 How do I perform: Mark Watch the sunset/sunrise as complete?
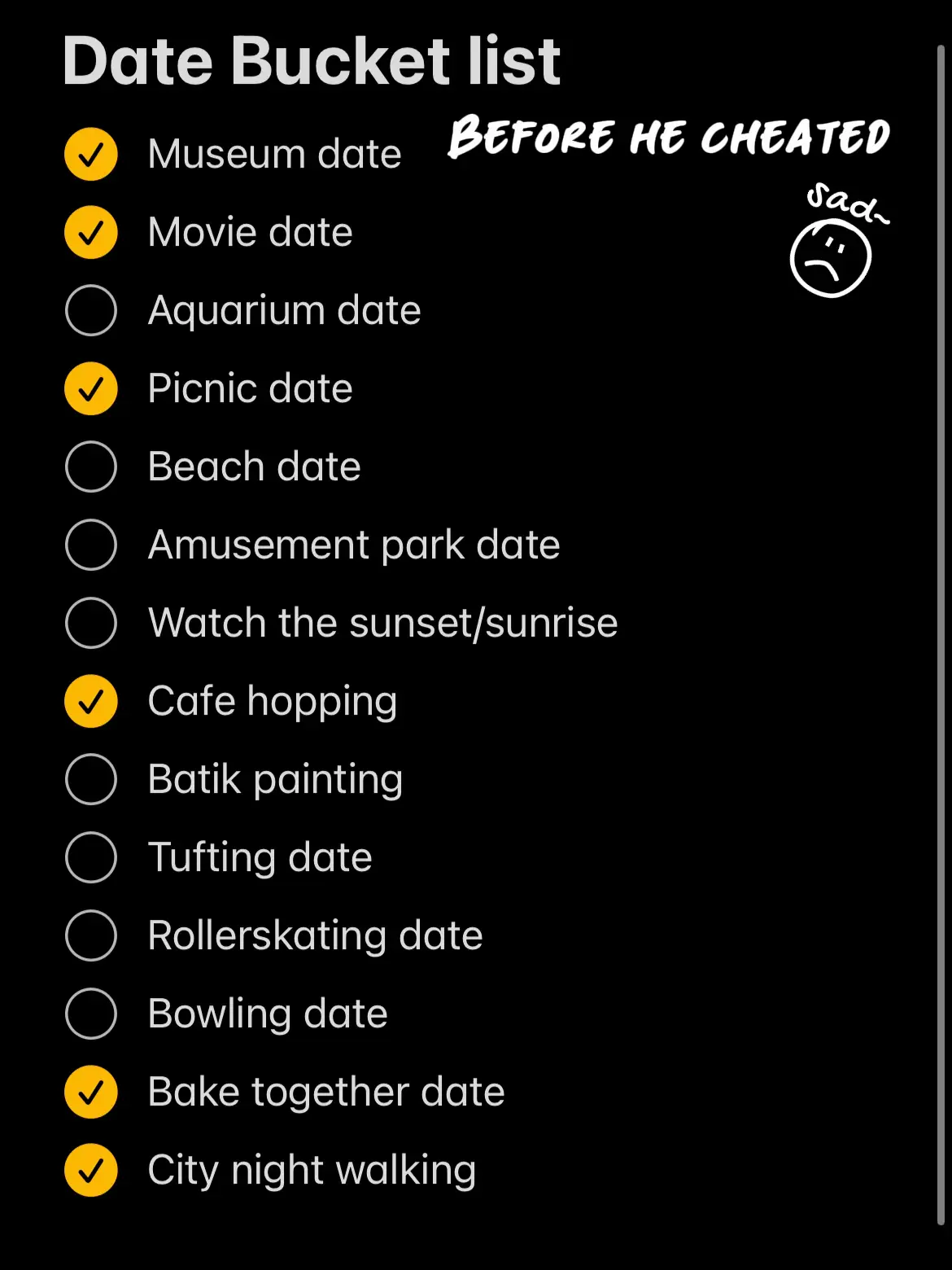91,623
